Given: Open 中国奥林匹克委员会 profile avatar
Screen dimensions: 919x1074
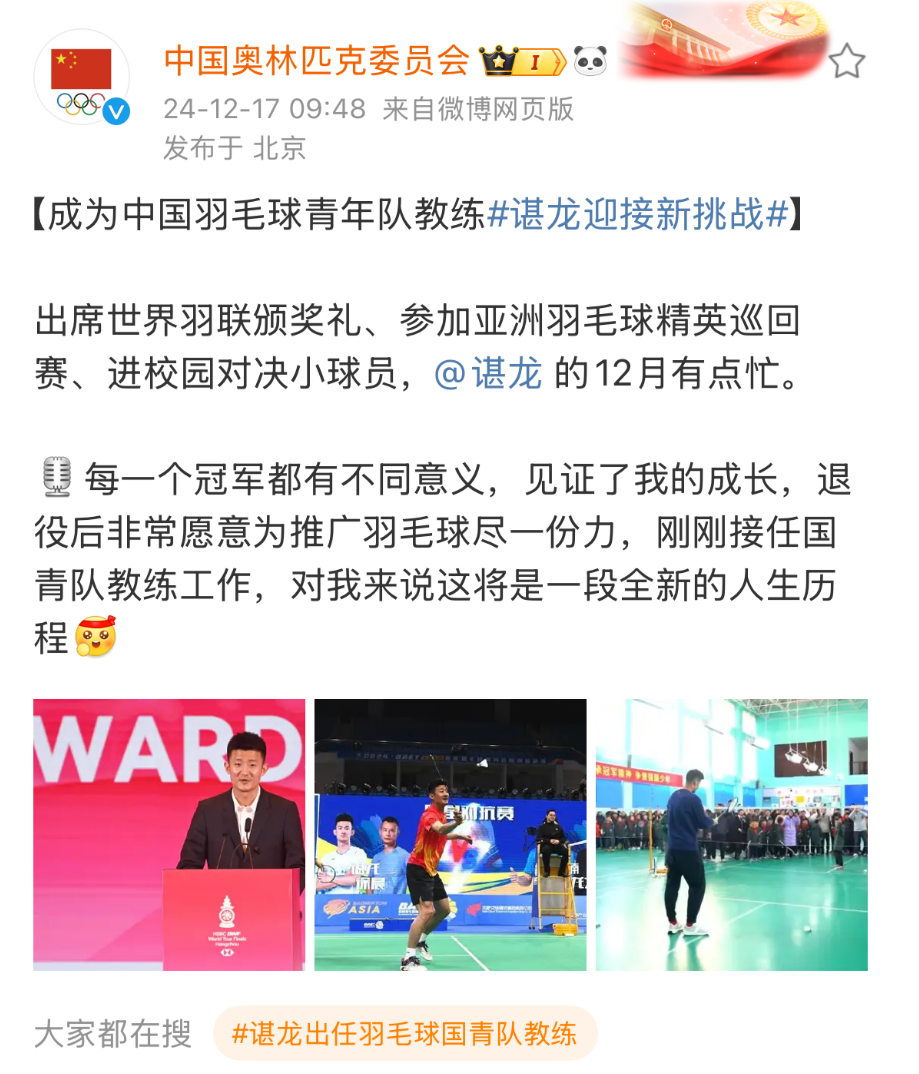Looking at the screenshot, I should click(x=82, y=78).
